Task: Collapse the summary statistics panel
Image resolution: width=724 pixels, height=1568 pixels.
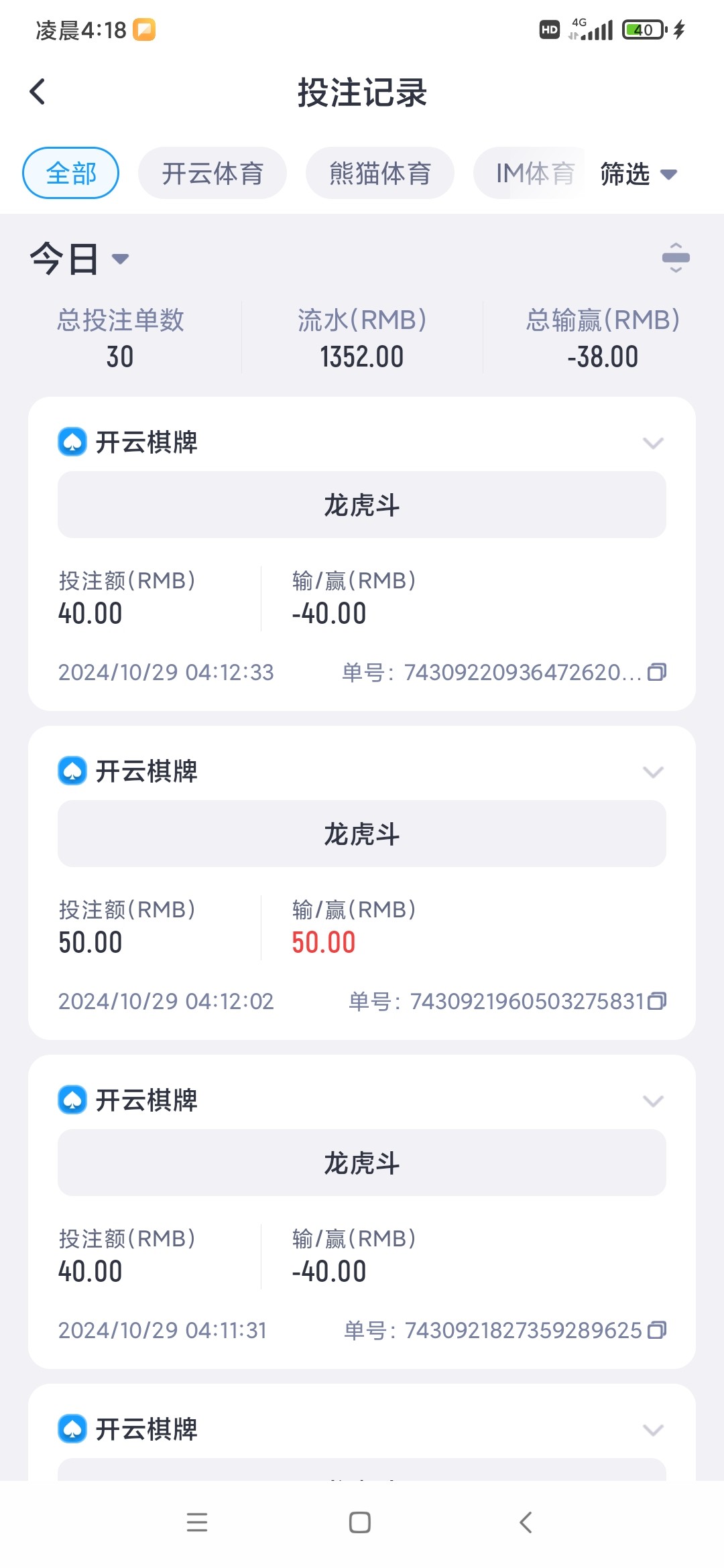Action: click(x=676, y=258)
